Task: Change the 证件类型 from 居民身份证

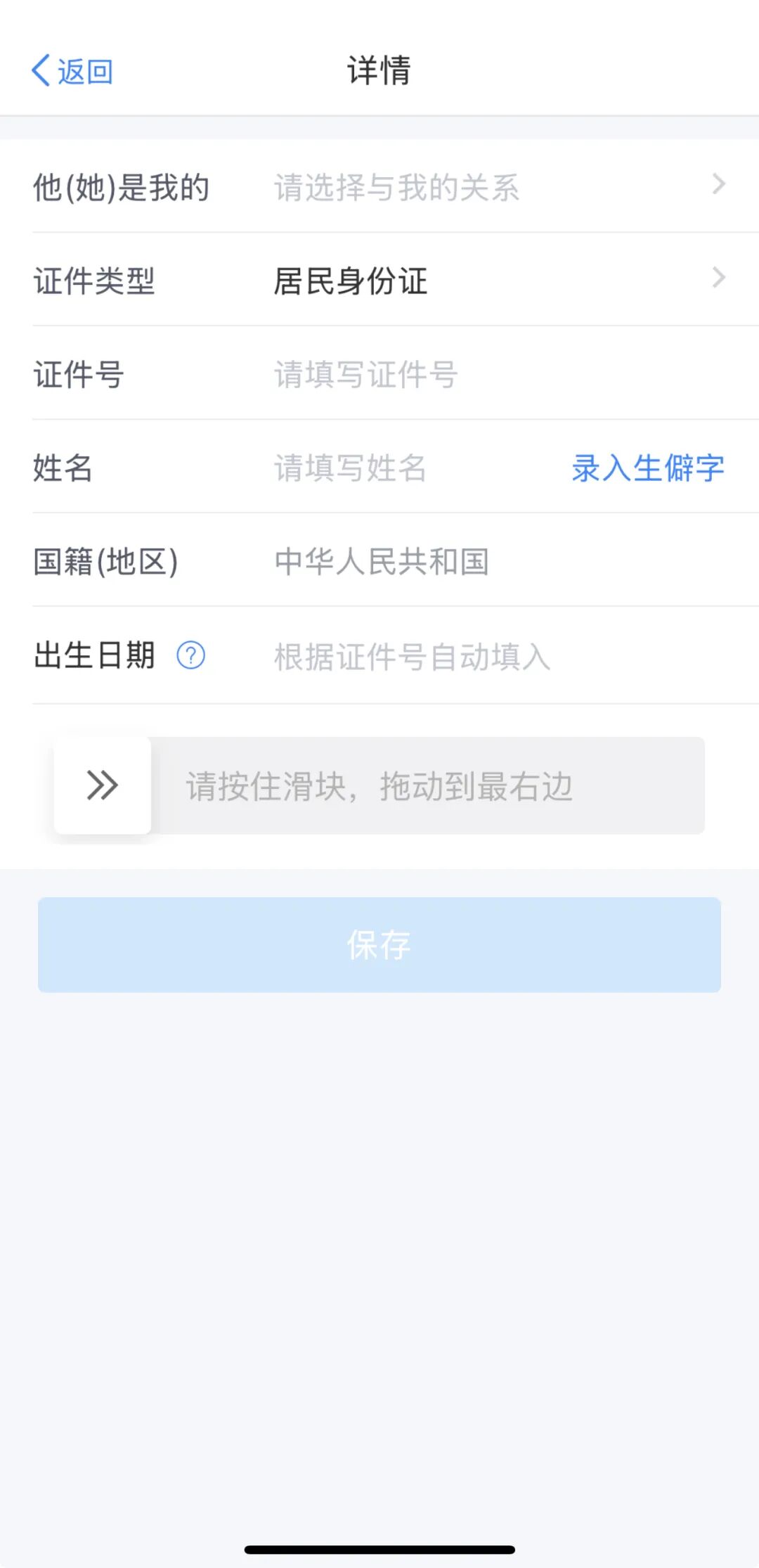Action: point(492,281)
